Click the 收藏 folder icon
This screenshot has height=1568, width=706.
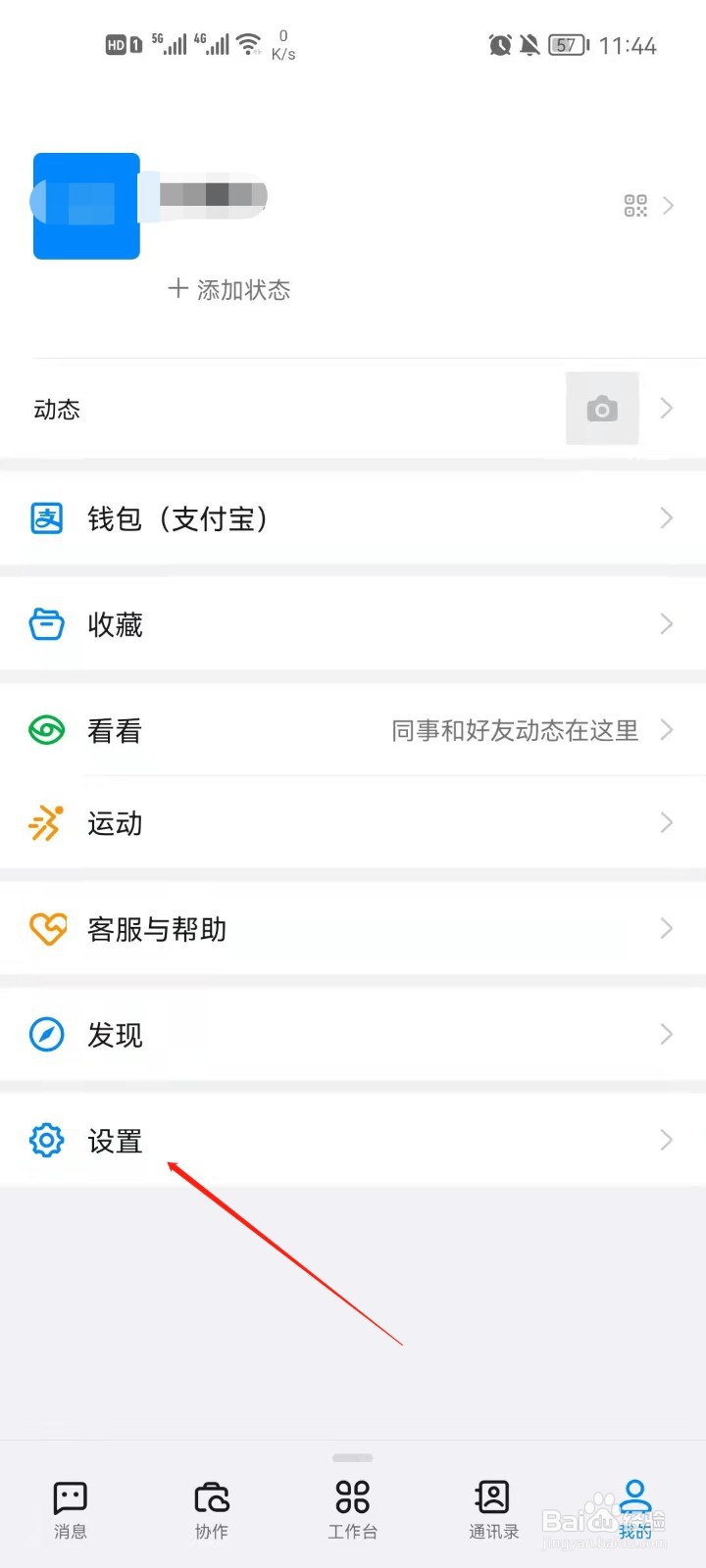(46, 624)
